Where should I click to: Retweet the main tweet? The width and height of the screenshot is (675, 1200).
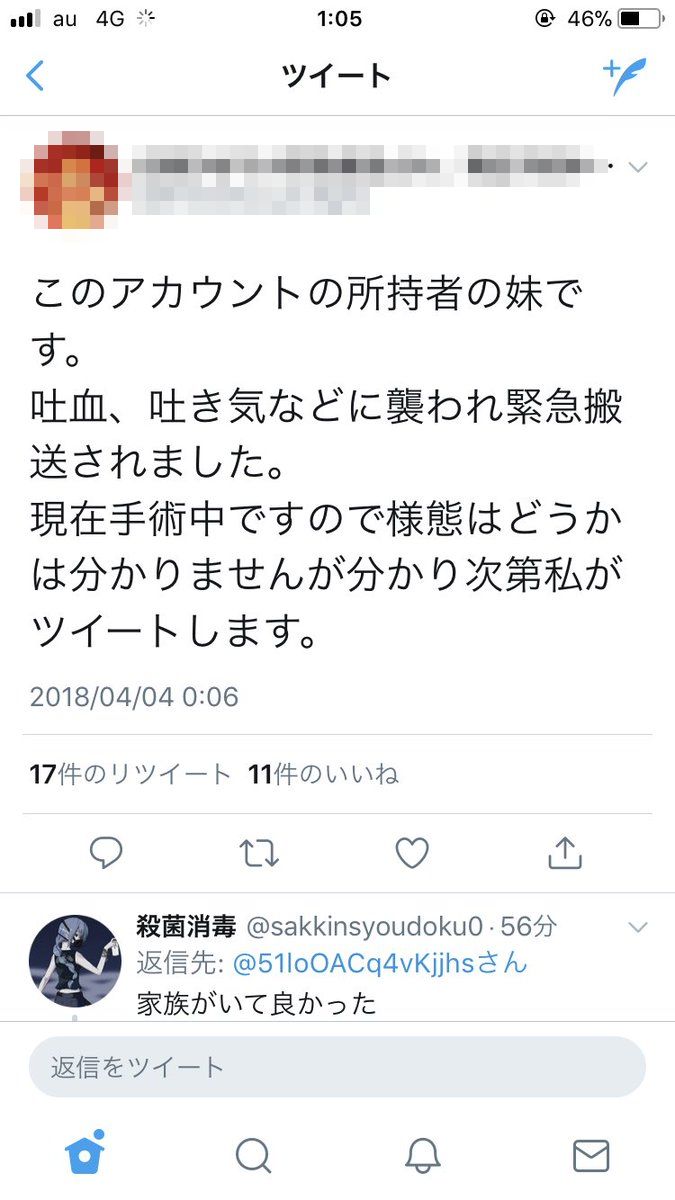coord(259,853)
